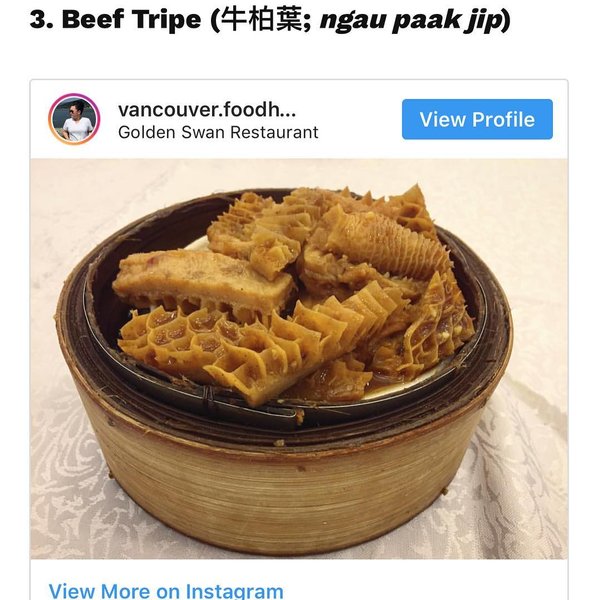Screen dimensions: 601x600
Task: Open the beef tripe Instagram photo
Action: pyautogui.click(x=298, y=360)
